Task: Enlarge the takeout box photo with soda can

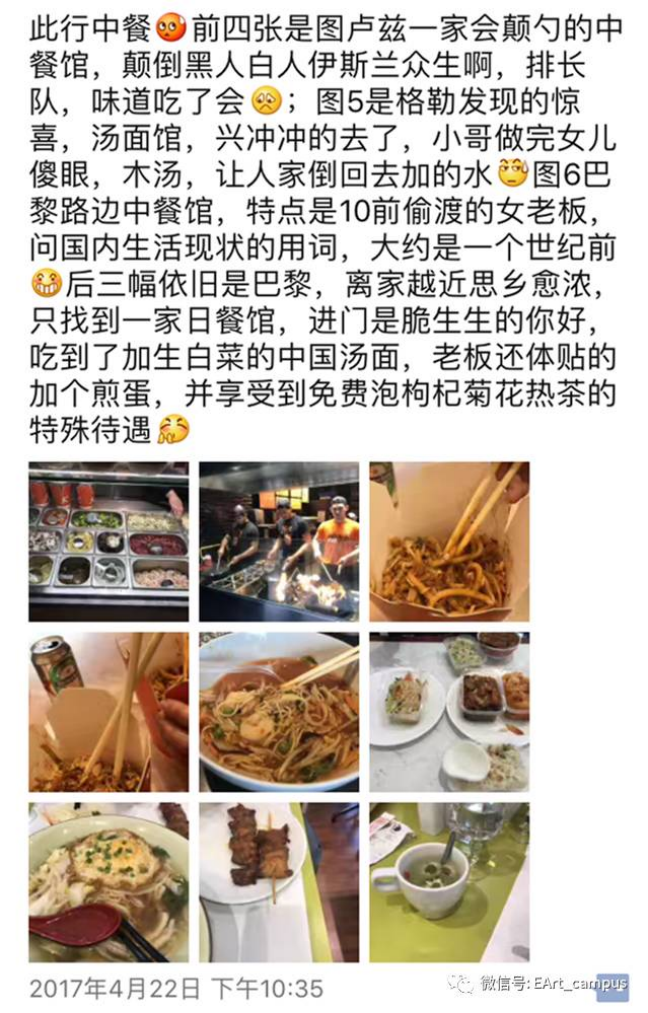Action: coord(108,712)
